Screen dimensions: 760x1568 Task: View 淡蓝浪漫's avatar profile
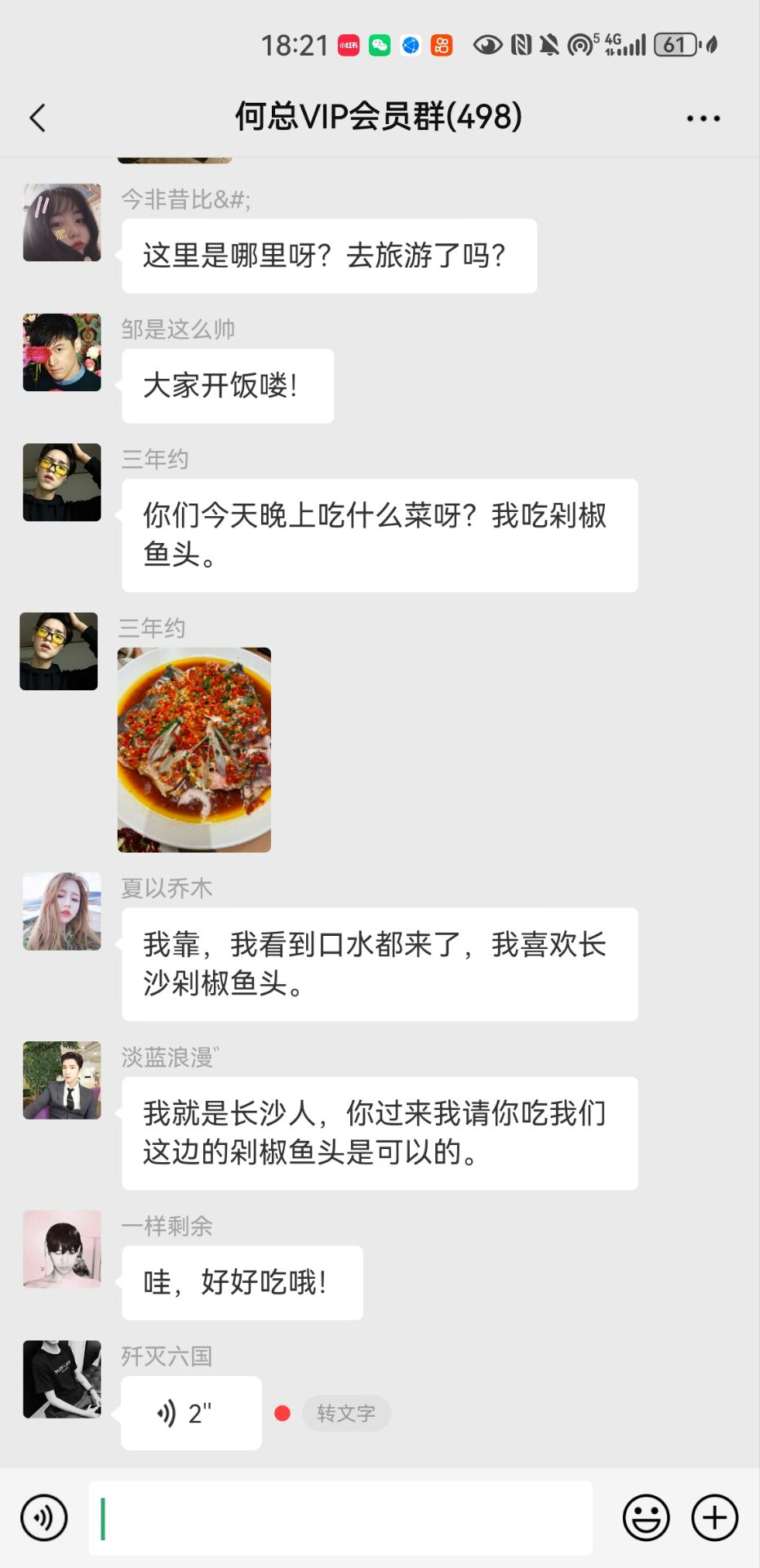coord(62,1080)
